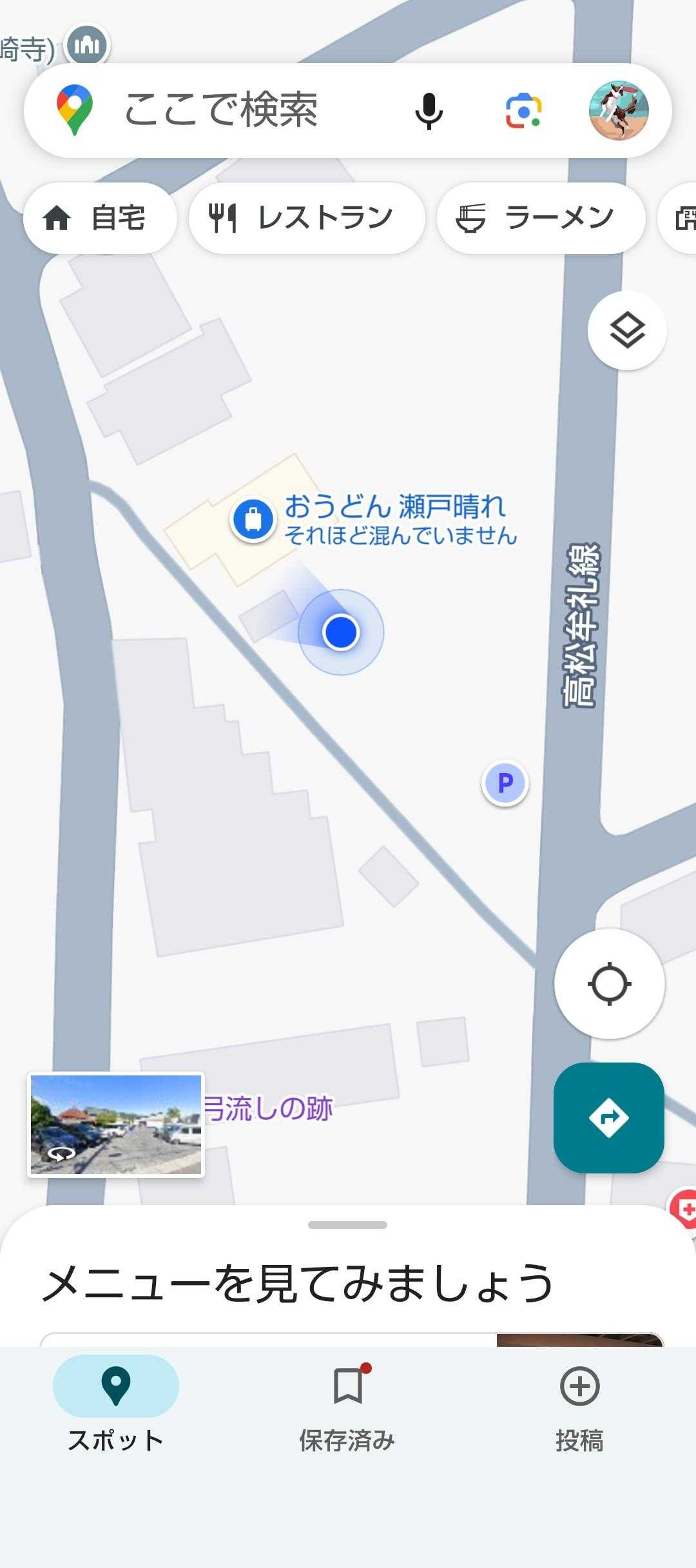
Task: Select the 自宅 home chip
Action: (x=100, y=218)
